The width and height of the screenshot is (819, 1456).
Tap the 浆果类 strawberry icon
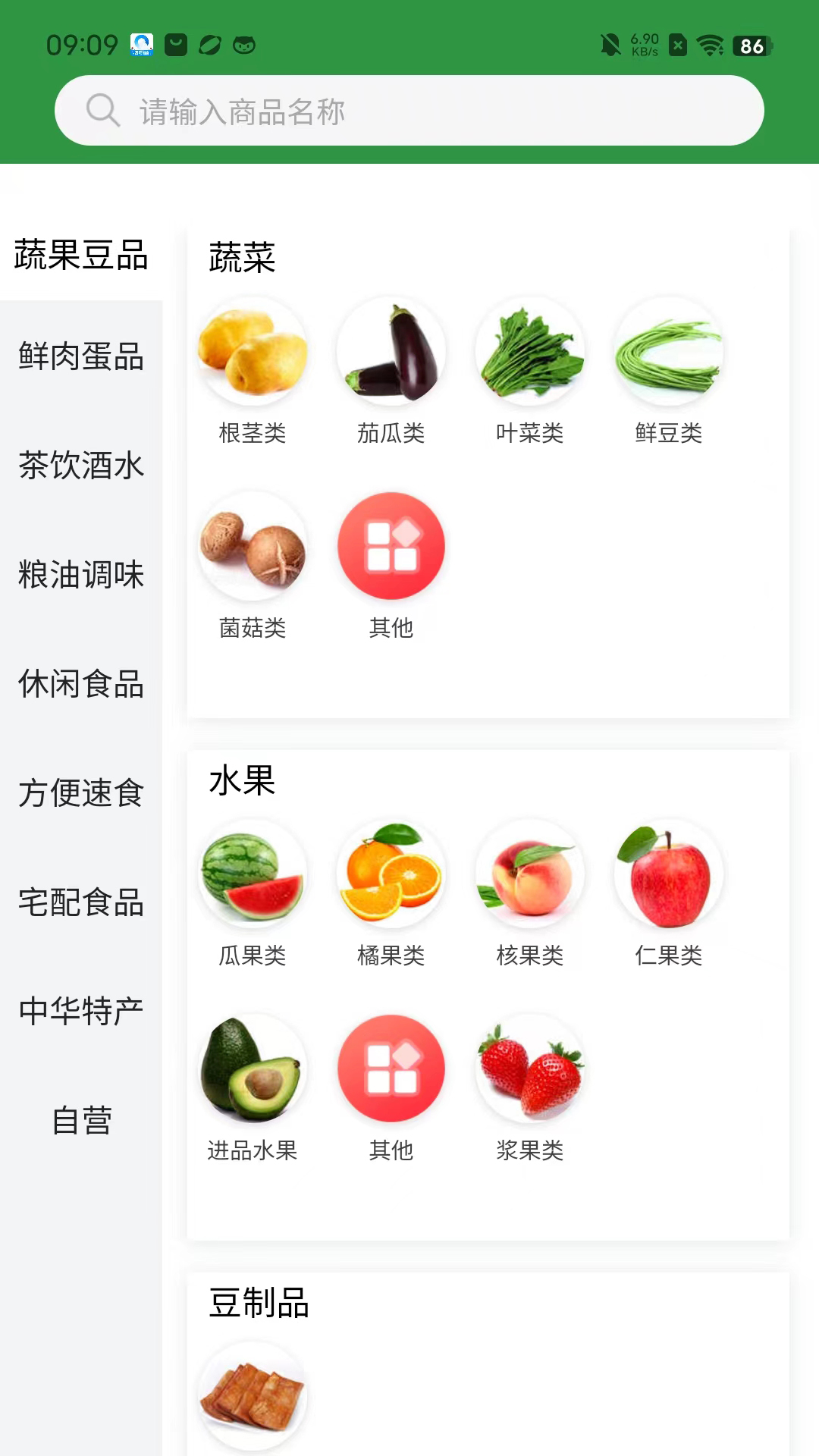click(530, 1068)
